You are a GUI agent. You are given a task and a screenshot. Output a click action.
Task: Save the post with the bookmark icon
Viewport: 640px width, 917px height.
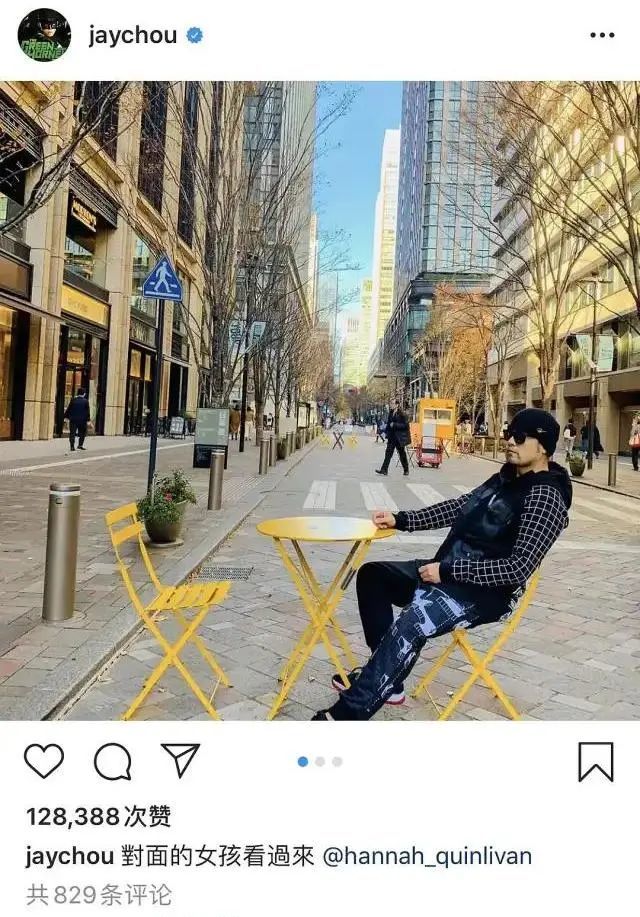point(596,762)
